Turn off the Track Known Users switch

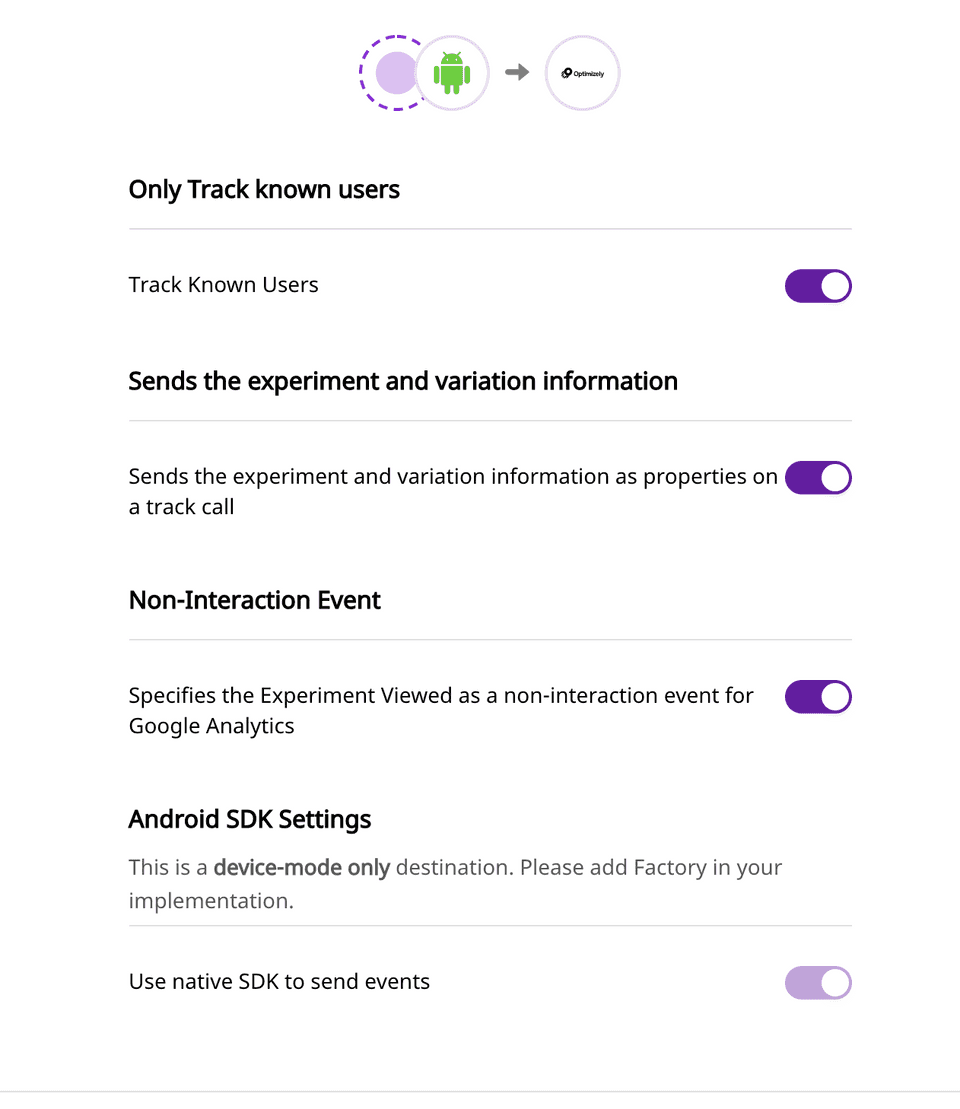click(x=818, y=286)
